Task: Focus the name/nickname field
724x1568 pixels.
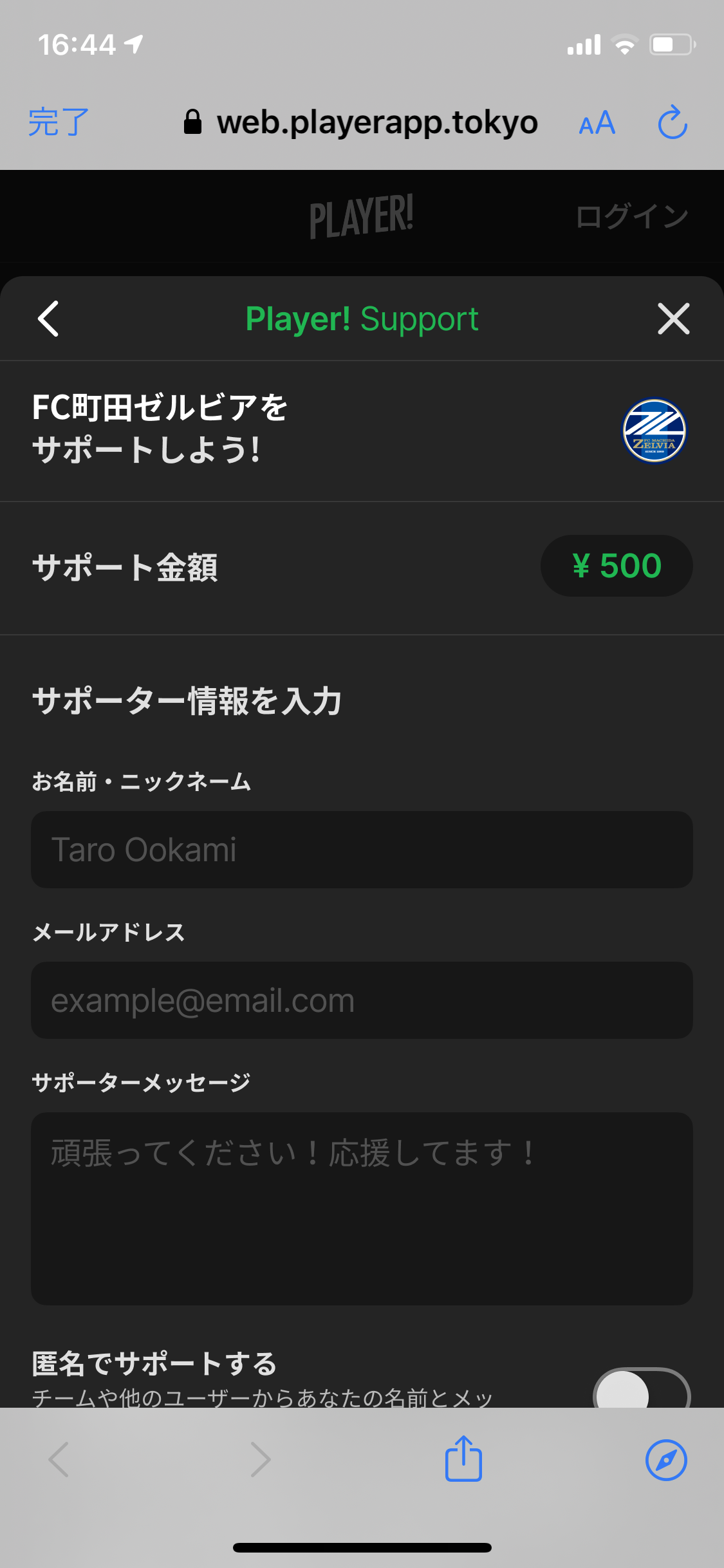Action: pyautogui.click(x=362, y=850)
